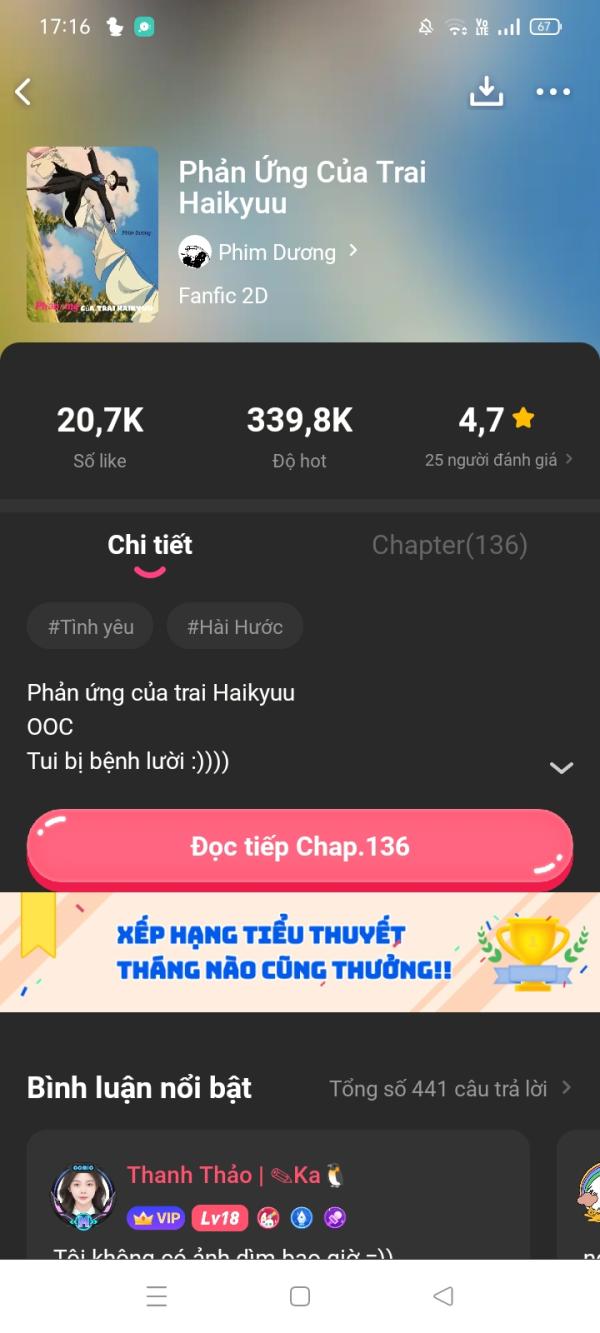Open the Xếp hạng tiểu thuyết banner
This screenshot has width=600, height=1333.
300,952
